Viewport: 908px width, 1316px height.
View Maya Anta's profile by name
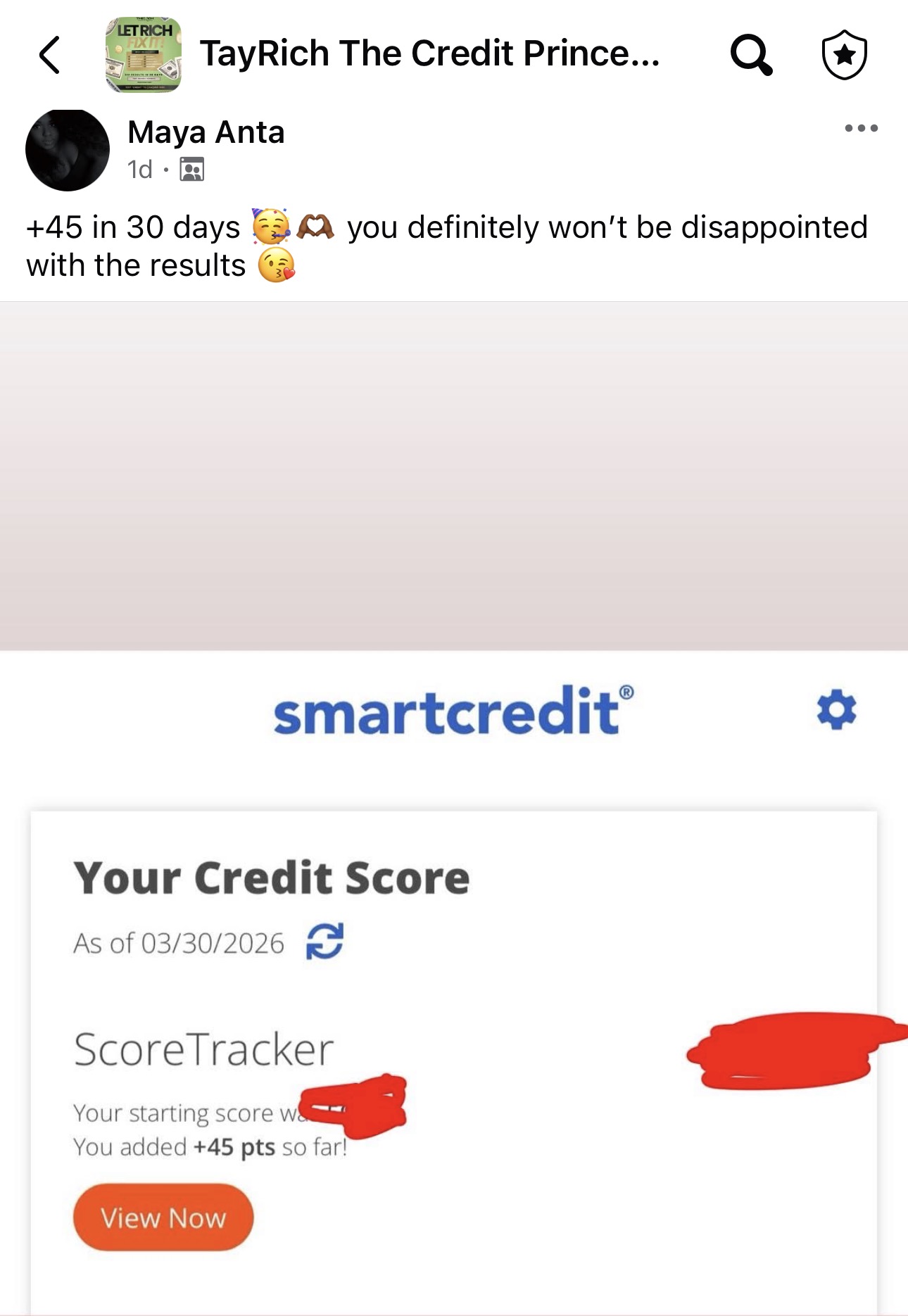(206, 132)
